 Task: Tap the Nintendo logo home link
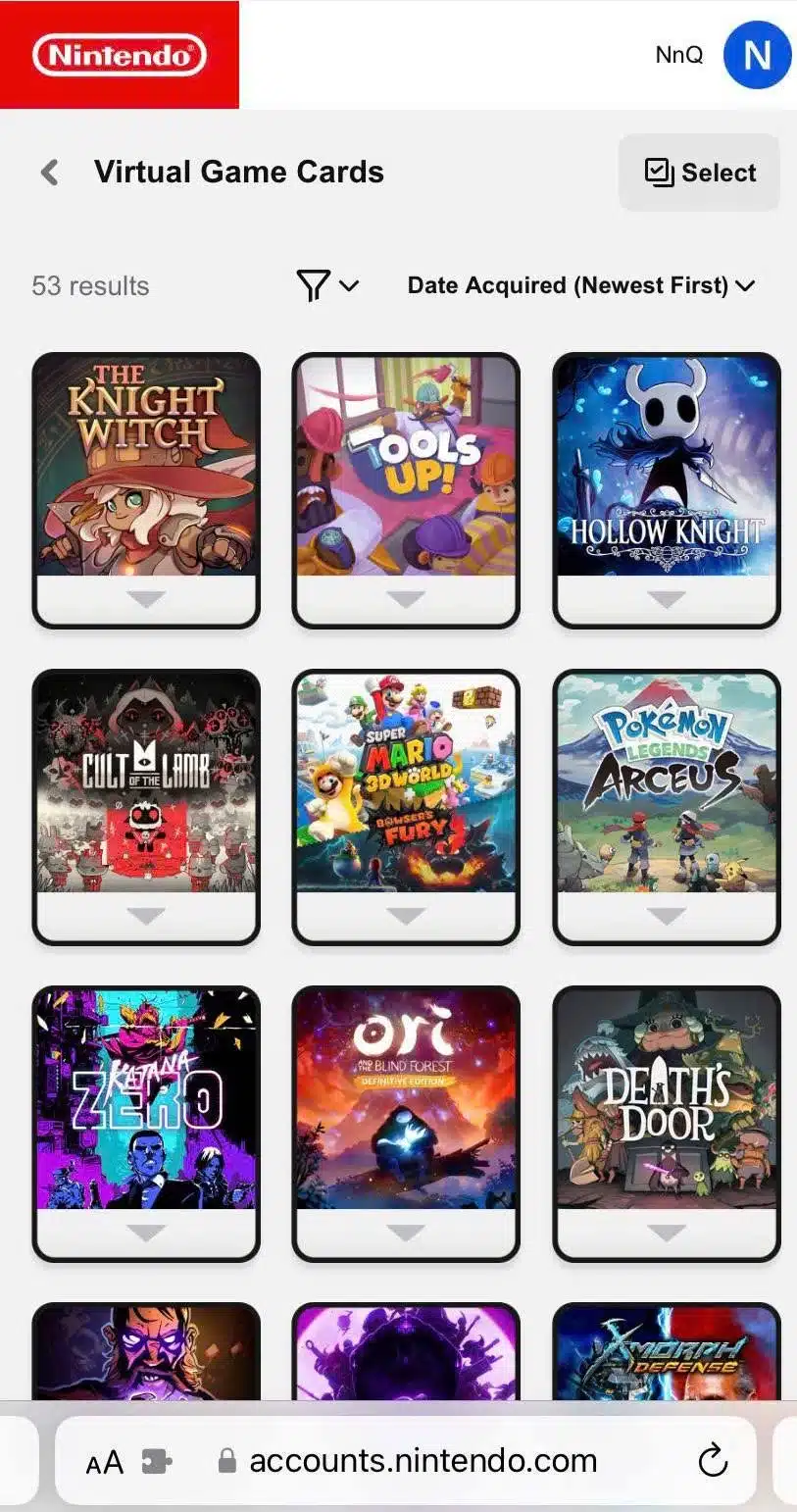pos(119,55)
